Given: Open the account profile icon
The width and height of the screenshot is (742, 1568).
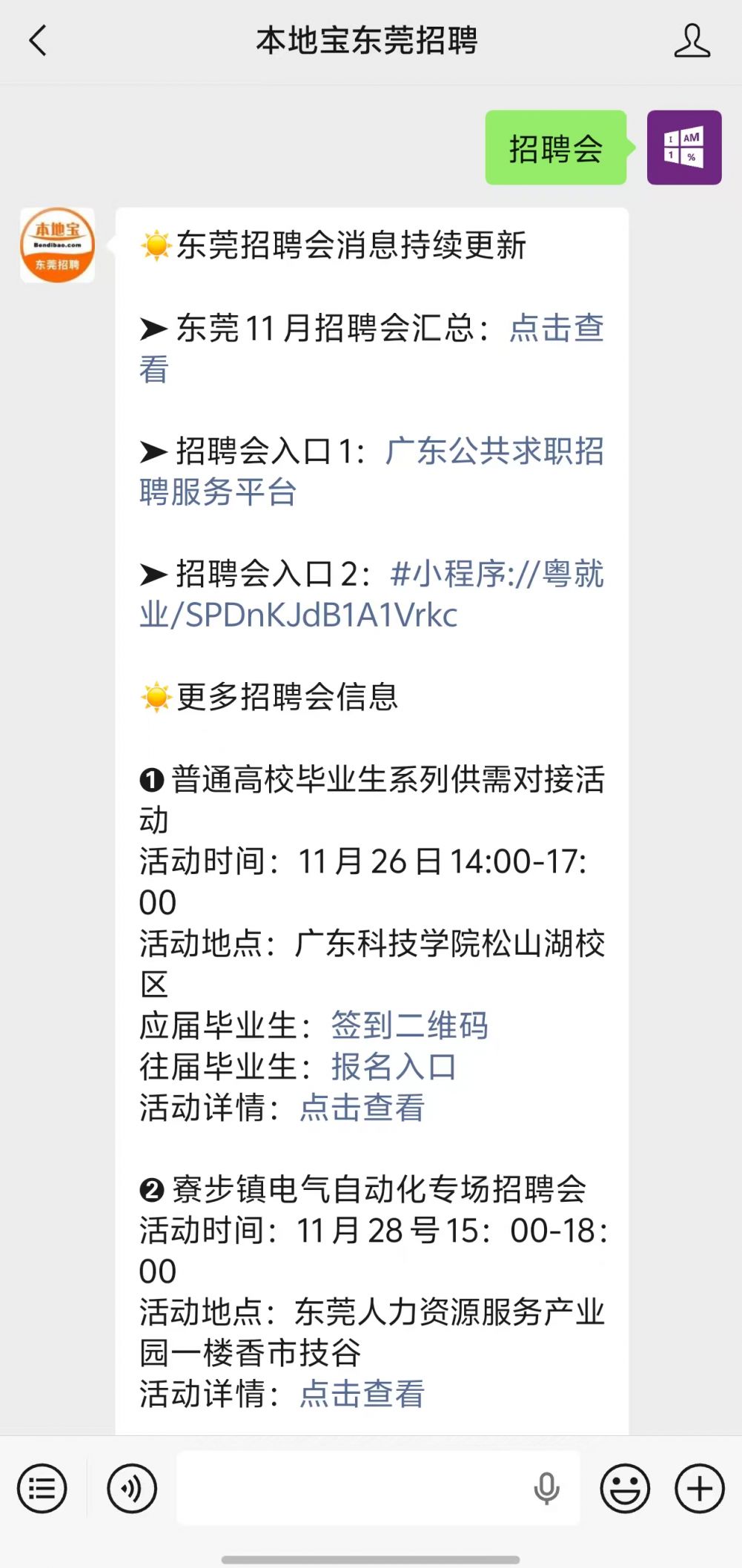Looking at the screenshot, I should [691, 40].
